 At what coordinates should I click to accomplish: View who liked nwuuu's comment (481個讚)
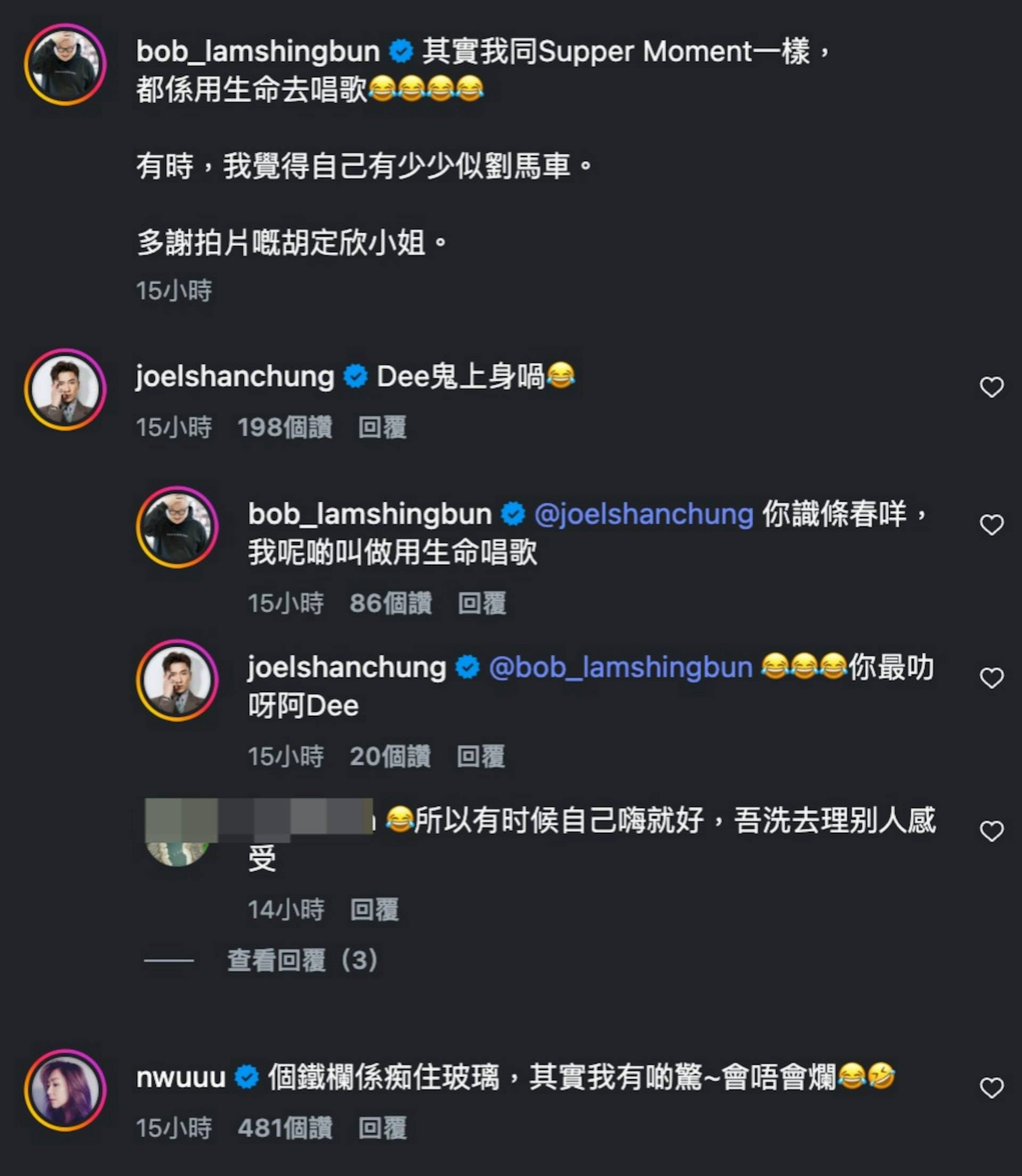[x=285, y=1128]
